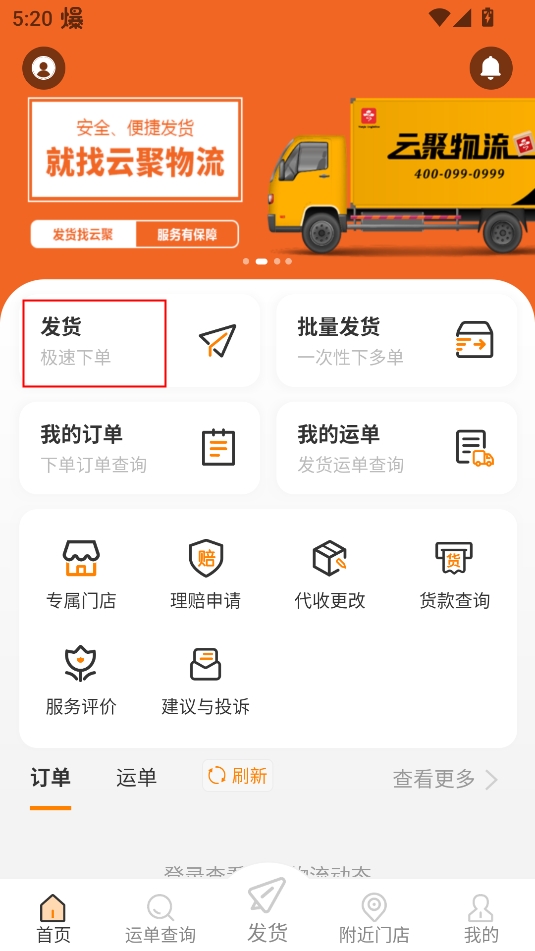Viewport: 535px width, 951px height.
Task: Open 建议与投诉
Action: [x=206, y=680]
